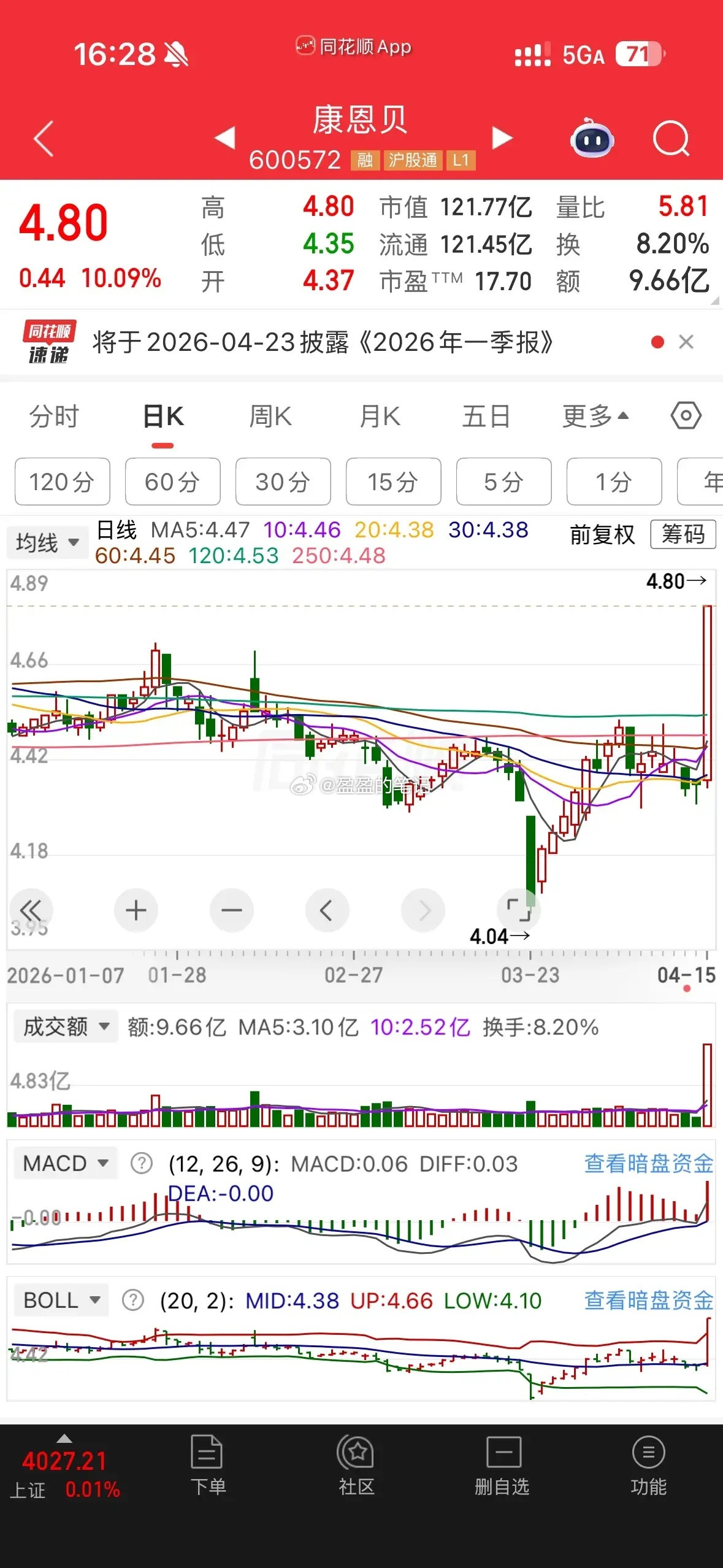The image size is (723, 1568).
Task: Open the BOLL indicator dropdown
Action: coord(60,1299)
